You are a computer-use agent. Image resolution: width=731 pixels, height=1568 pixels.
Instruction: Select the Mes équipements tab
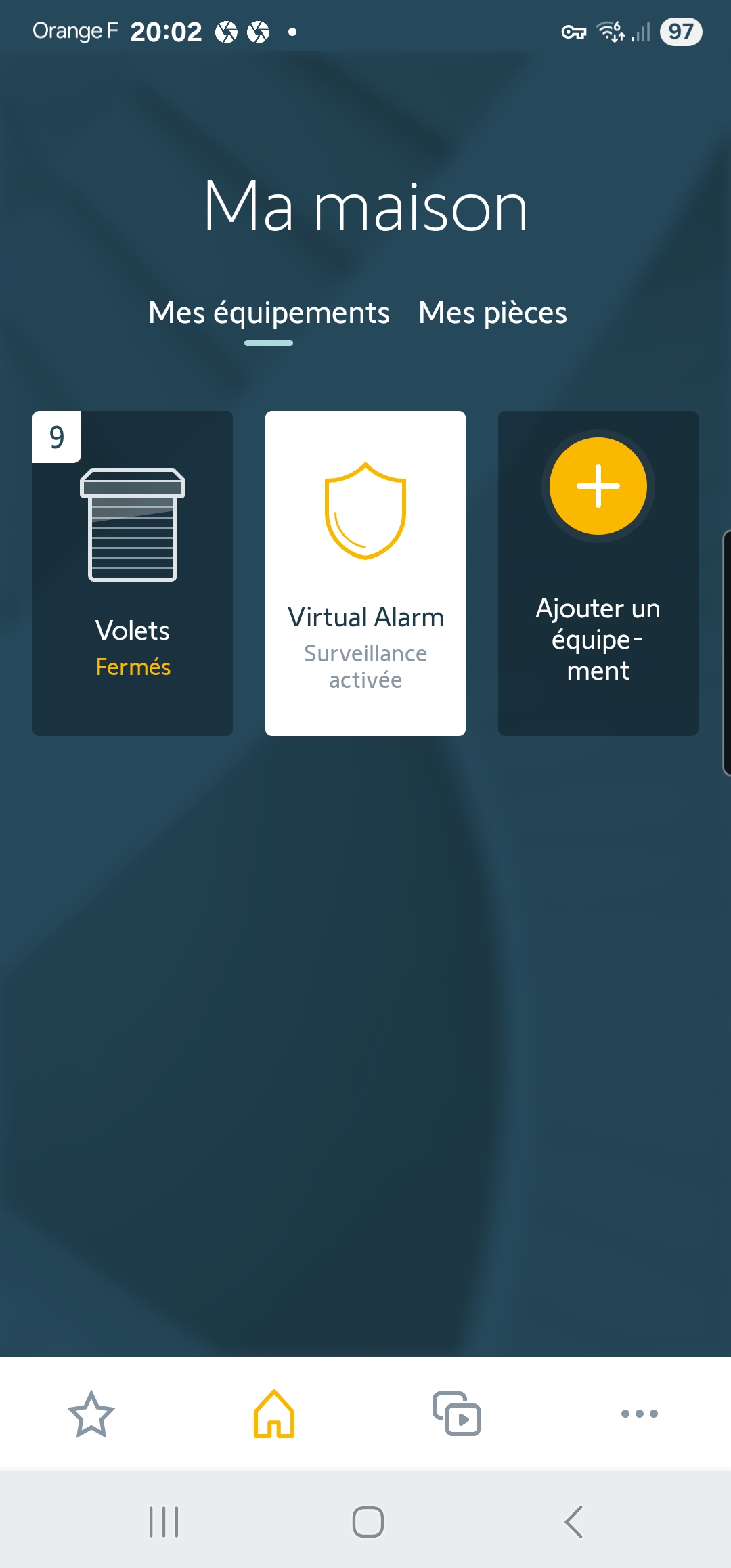click(269, 313)
